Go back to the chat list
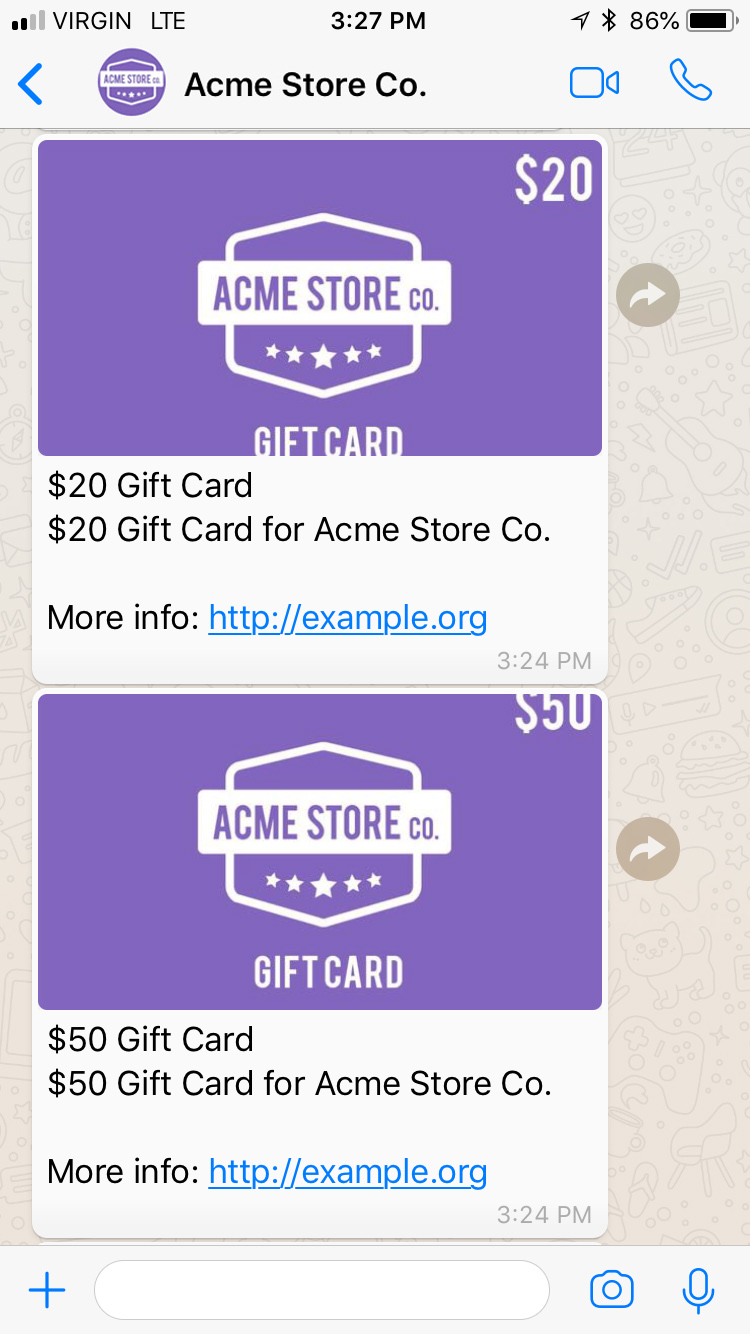This screenshot has height=1334, width=750. pyautogui.click(x=31, y=84)
